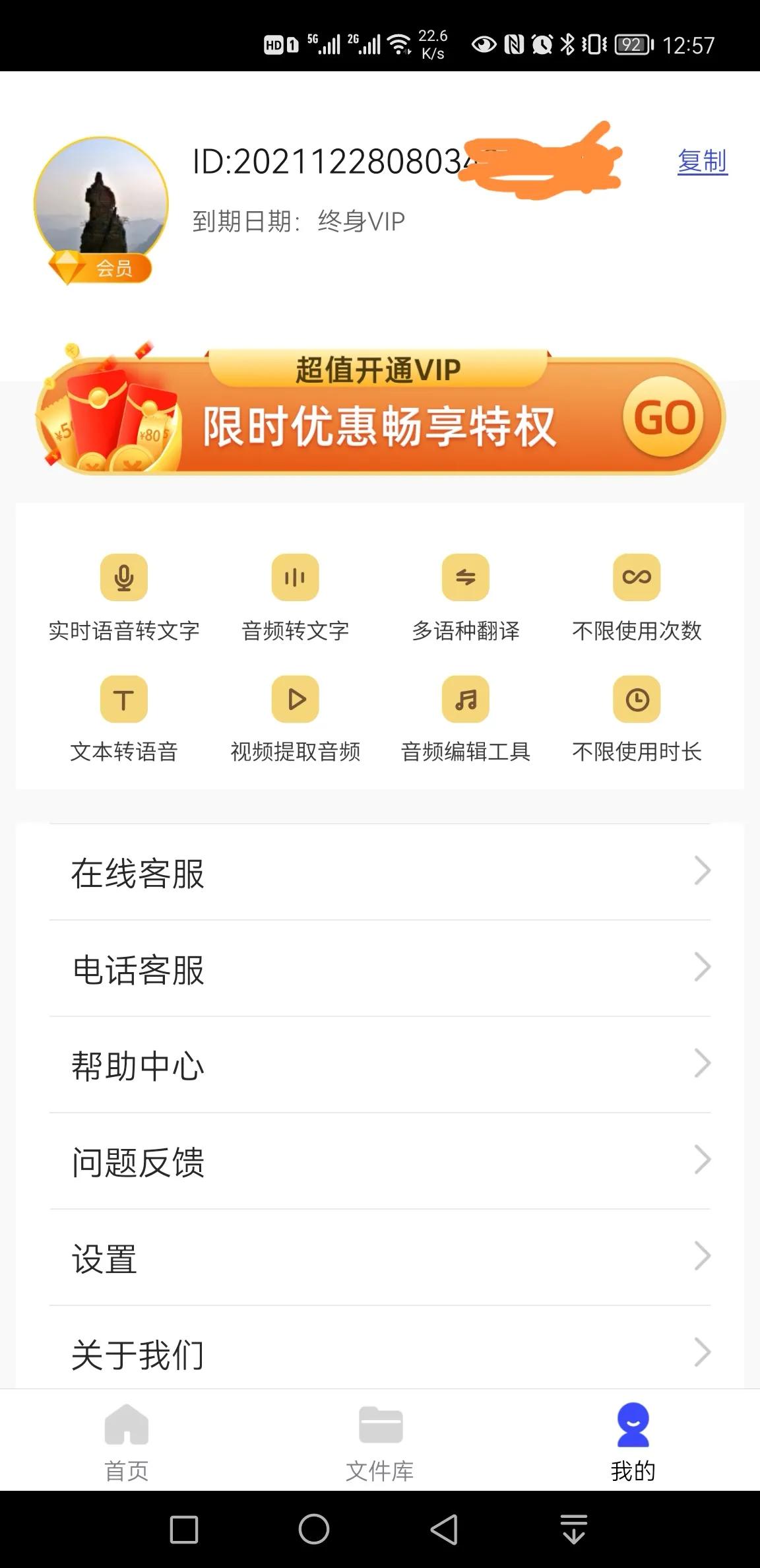Click the 复制 link to copy ID

click(701, 162)
